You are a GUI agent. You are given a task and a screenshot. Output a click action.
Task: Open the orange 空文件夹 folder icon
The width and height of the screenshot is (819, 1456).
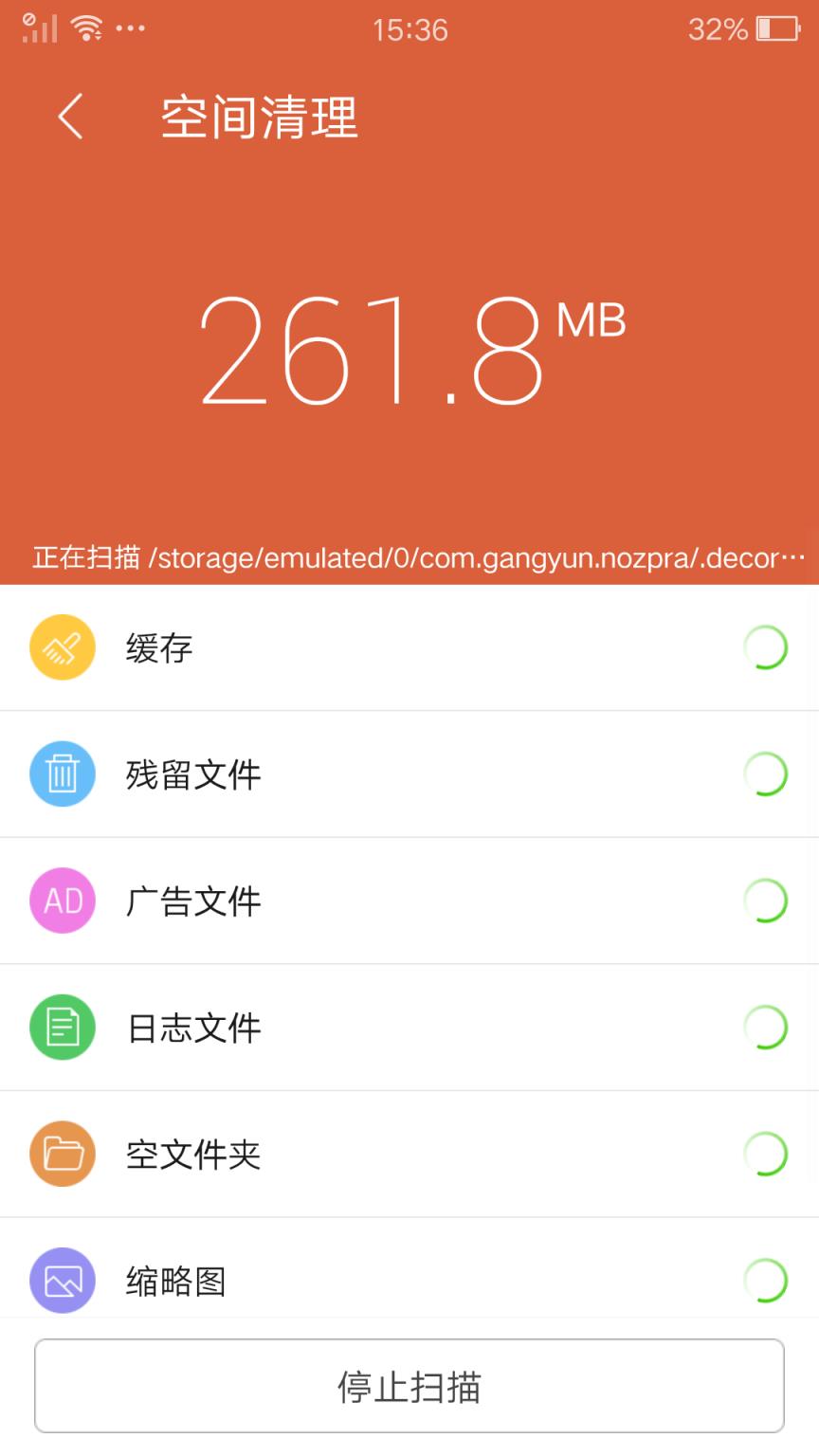[x=63, y=1154]
